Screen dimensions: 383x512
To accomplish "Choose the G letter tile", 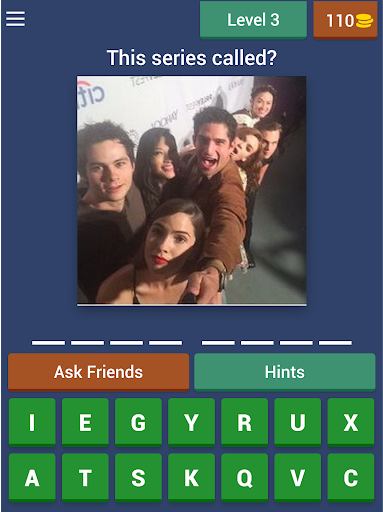I will pos(138,422).
